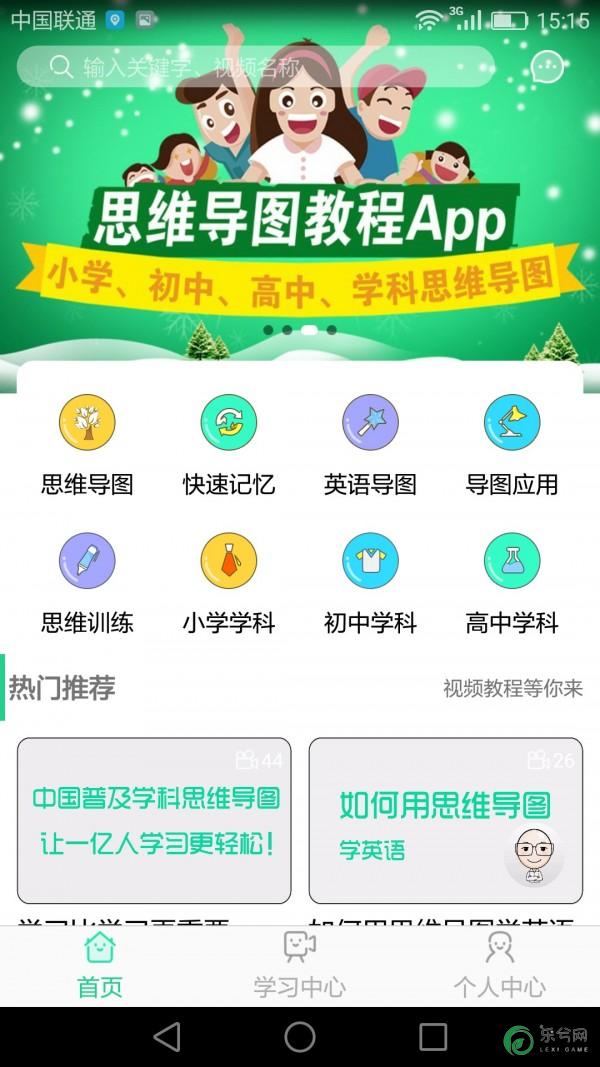Tap the system home button
Viewport: 600px width, 1067px height.
pyautogui.click(x=300, y=1037)
